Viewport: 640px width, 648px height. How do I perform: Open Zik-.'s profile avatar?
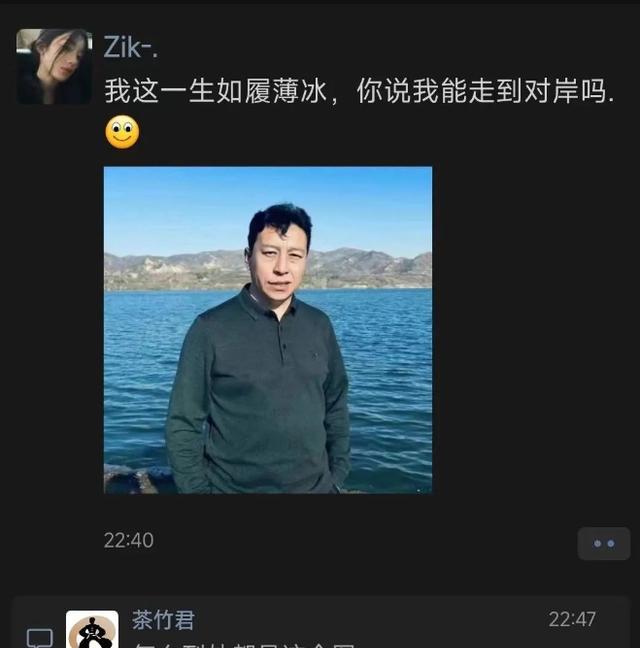point(53,66)
